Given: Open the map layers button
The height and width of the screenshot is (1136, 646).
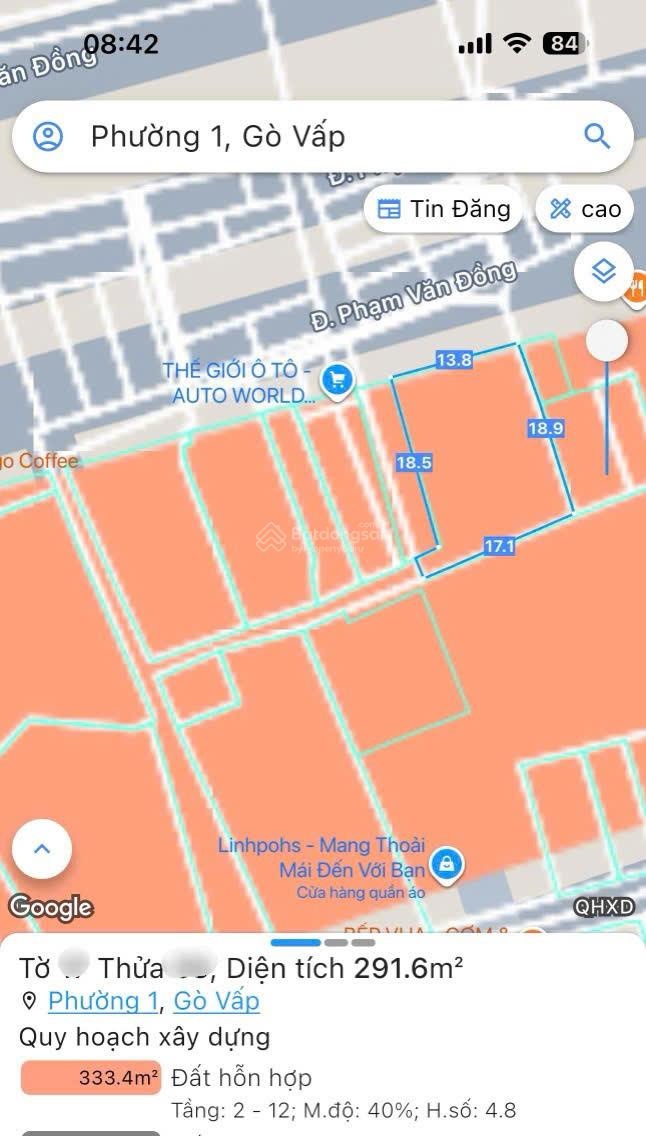Looking at the screenshot, I should pos(603,271).
